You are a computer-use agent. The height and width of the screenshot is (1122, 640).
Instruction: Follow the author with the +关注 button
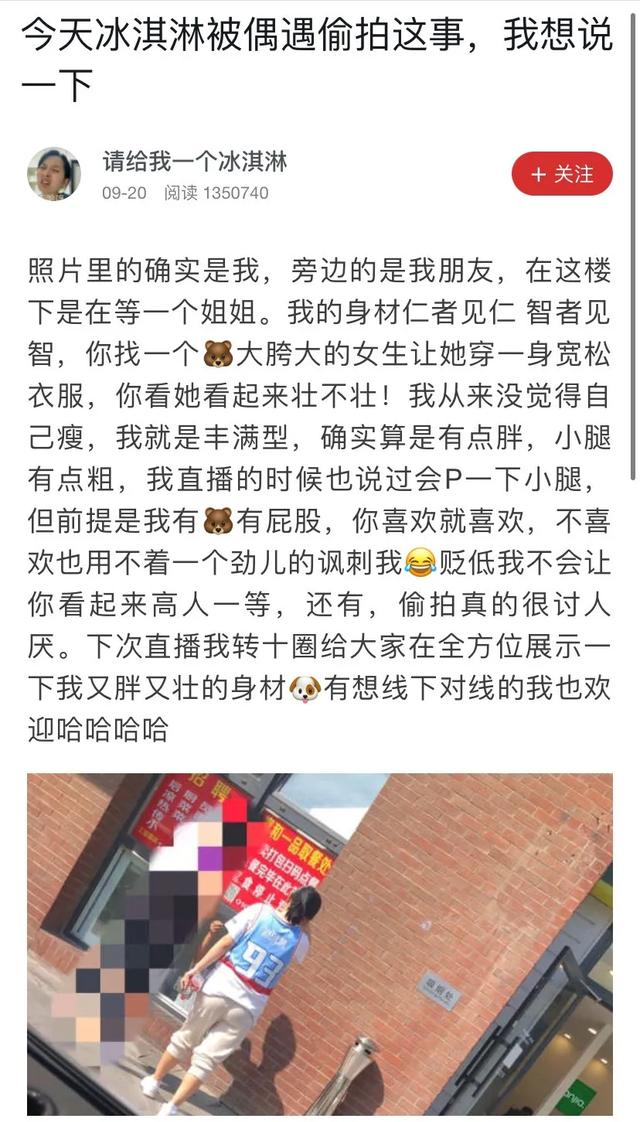(561, 174)
